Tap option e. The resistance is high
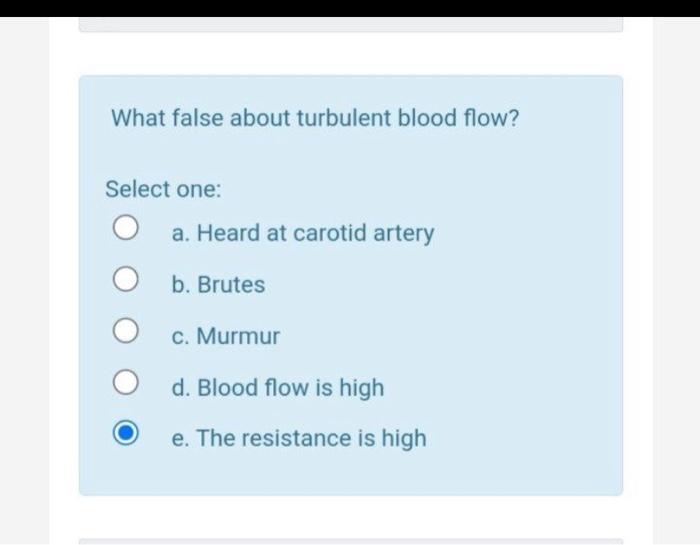700x545 pixels. click(124, 438)
